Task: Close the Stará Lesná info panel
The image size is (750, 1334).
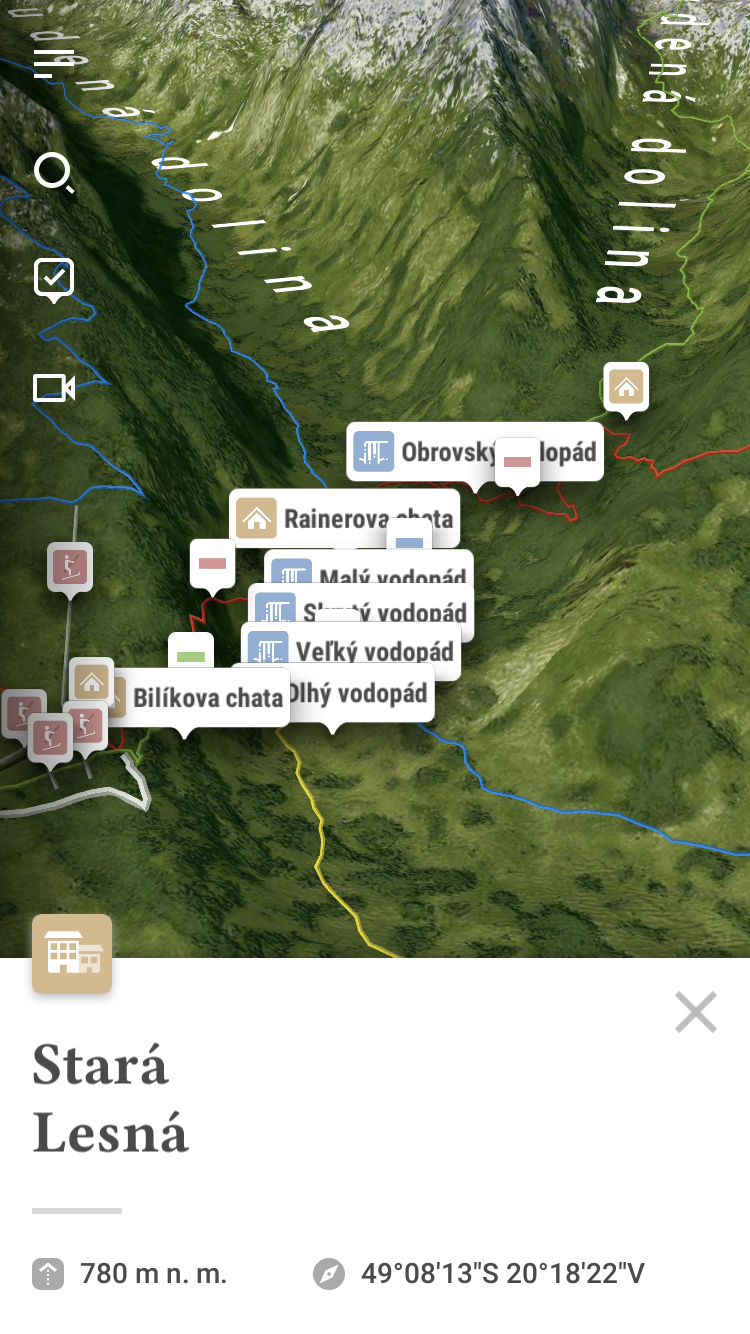Action: click(695, 1012)
